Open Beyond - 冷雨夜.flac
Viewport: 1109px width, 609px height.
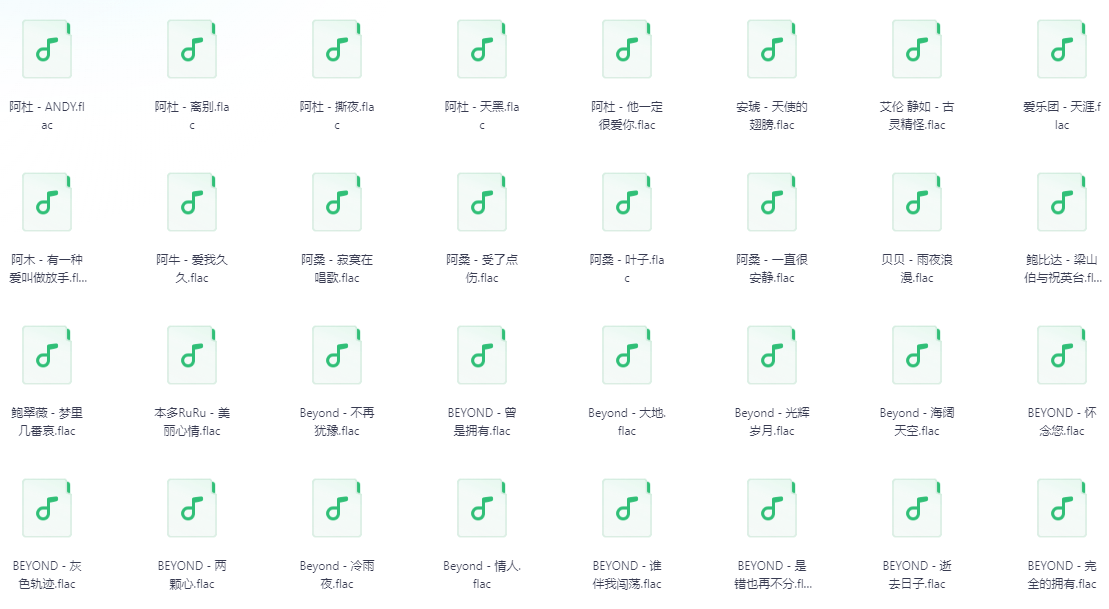pyautogui.click(x=337, y=508)
